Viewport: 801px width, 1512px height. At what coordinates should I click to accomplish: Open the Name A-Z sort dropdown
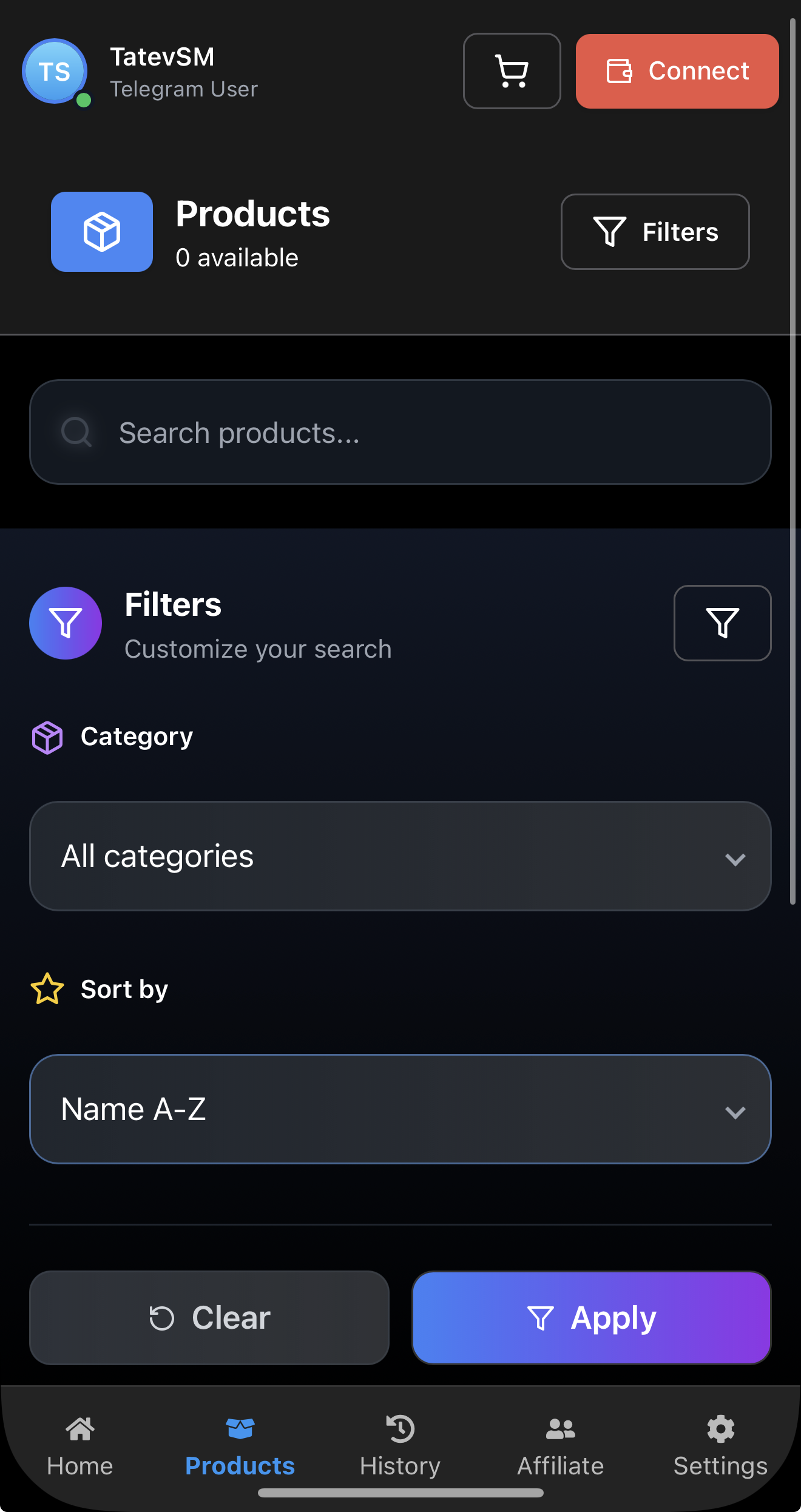point(400,1110)
